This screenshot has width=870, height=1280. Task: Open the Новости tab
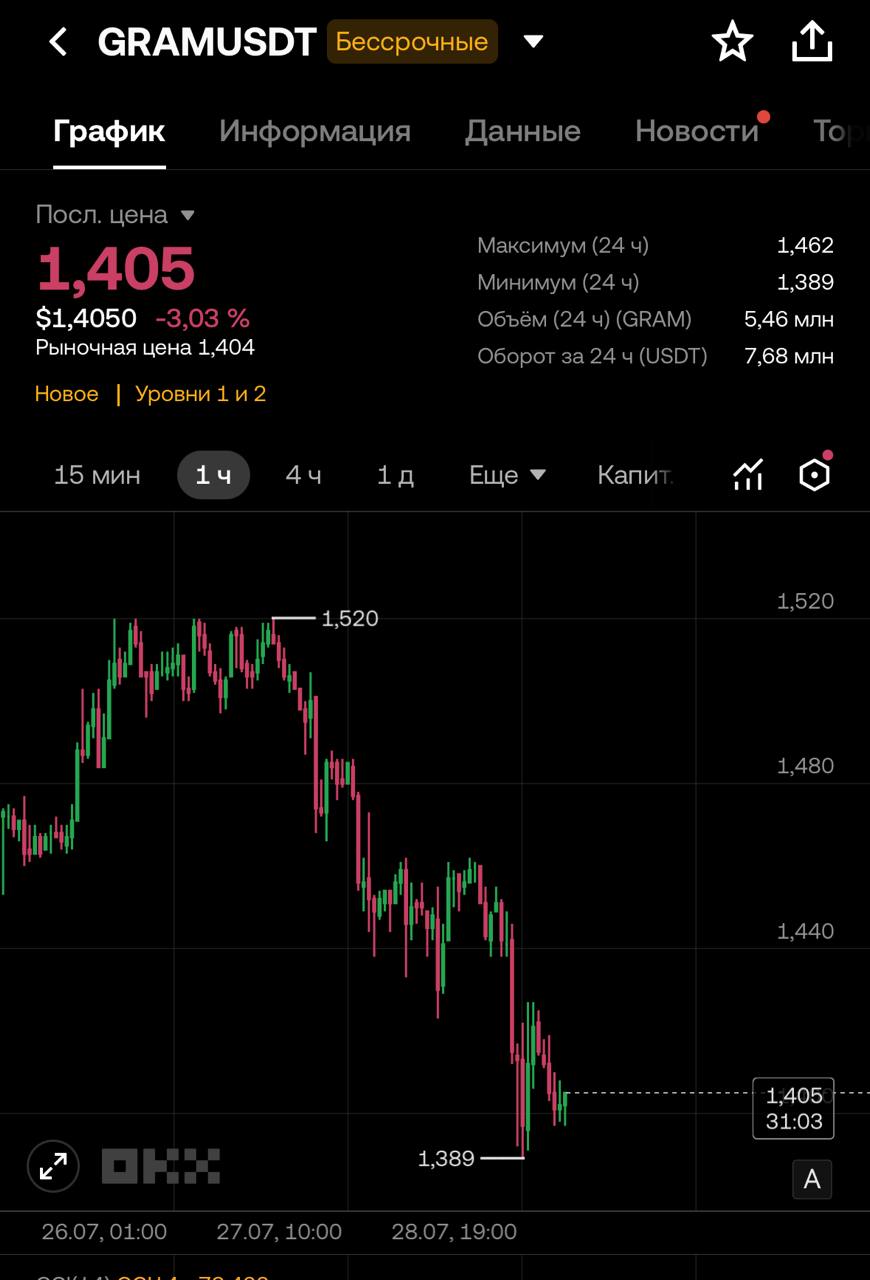click(x=697, y=131)
